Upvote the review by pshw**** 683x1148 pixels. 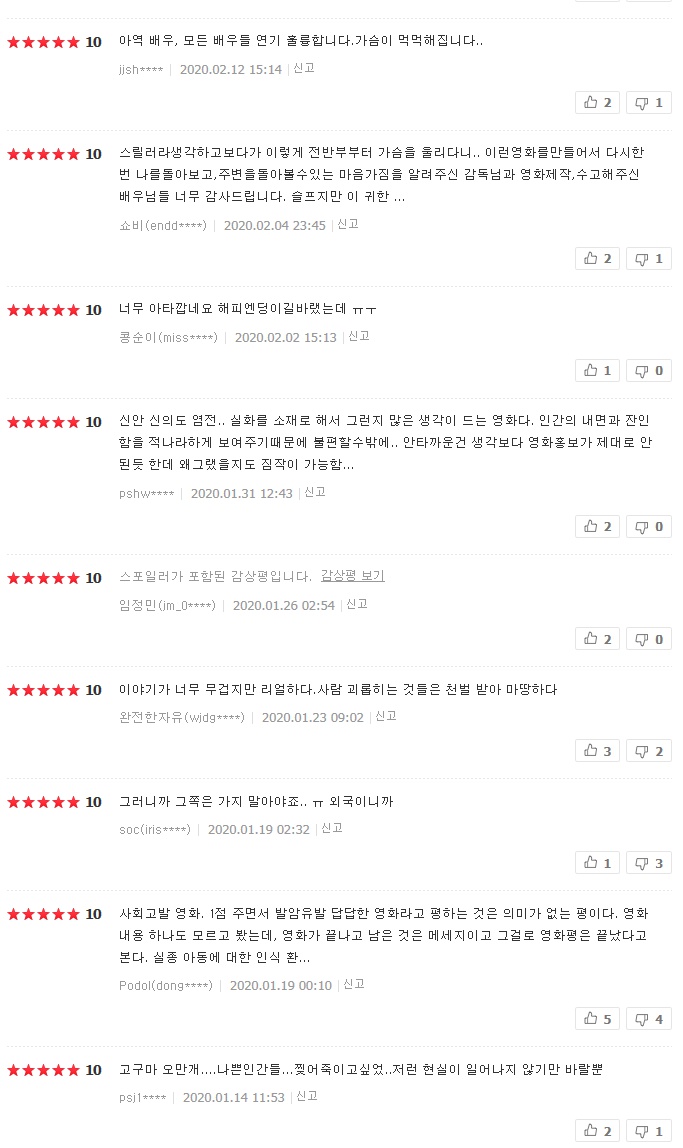[x=598, y=527]
